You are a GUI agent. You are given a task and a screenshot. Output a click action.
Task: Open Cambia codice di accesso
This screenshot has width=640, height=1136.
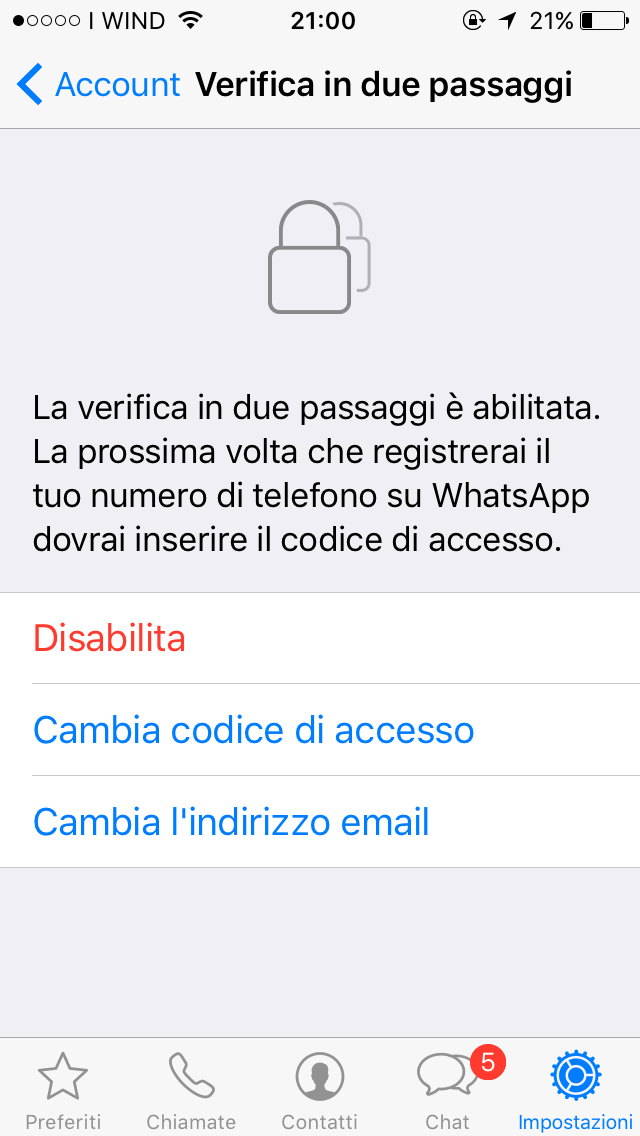pos(253,730)
